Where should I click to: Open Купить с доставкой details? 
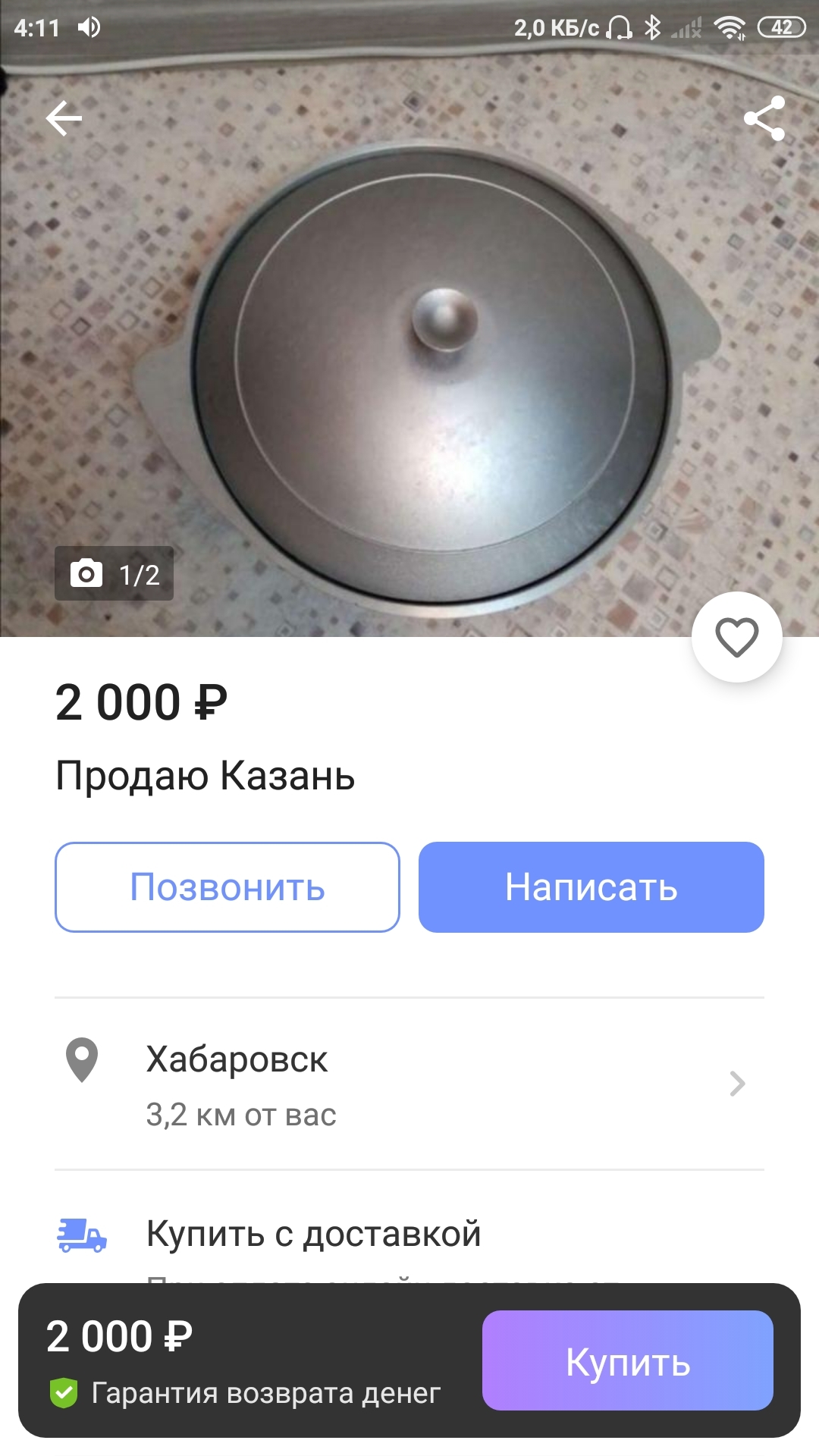coord(314,1235)
